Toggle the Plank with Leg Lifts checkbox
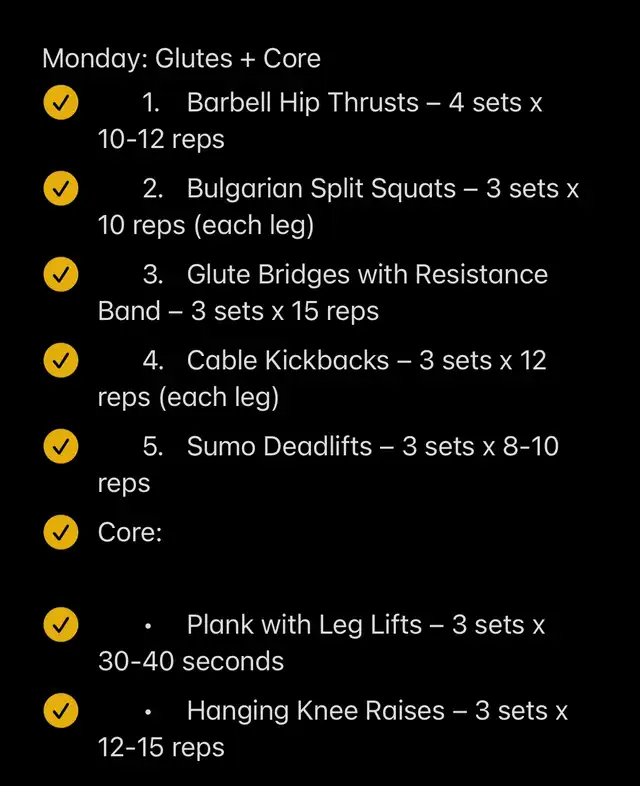The height and width of the screenshot is (786, 640). (61, 625)
